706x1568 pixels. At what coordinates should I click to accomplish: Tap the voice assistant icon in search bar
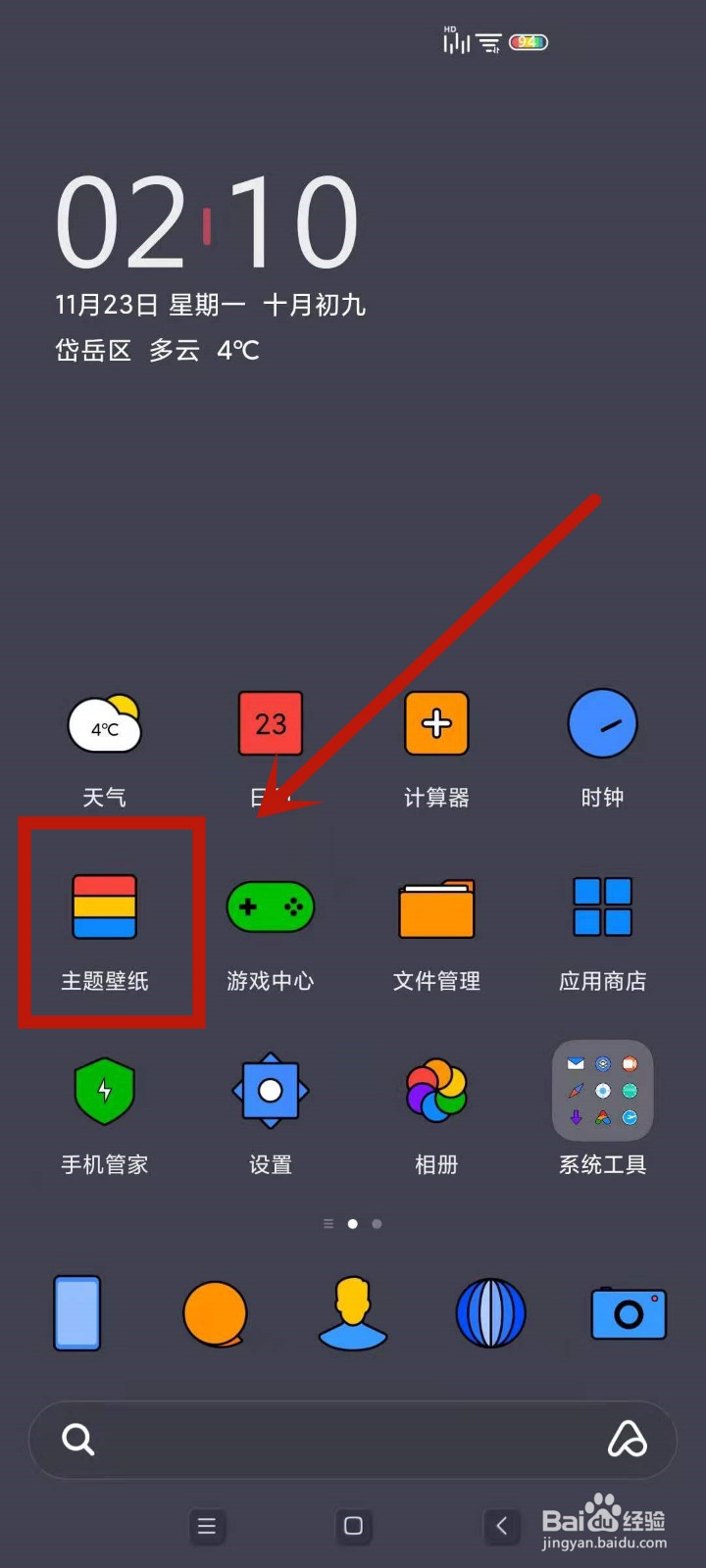tap(629, 1441)
